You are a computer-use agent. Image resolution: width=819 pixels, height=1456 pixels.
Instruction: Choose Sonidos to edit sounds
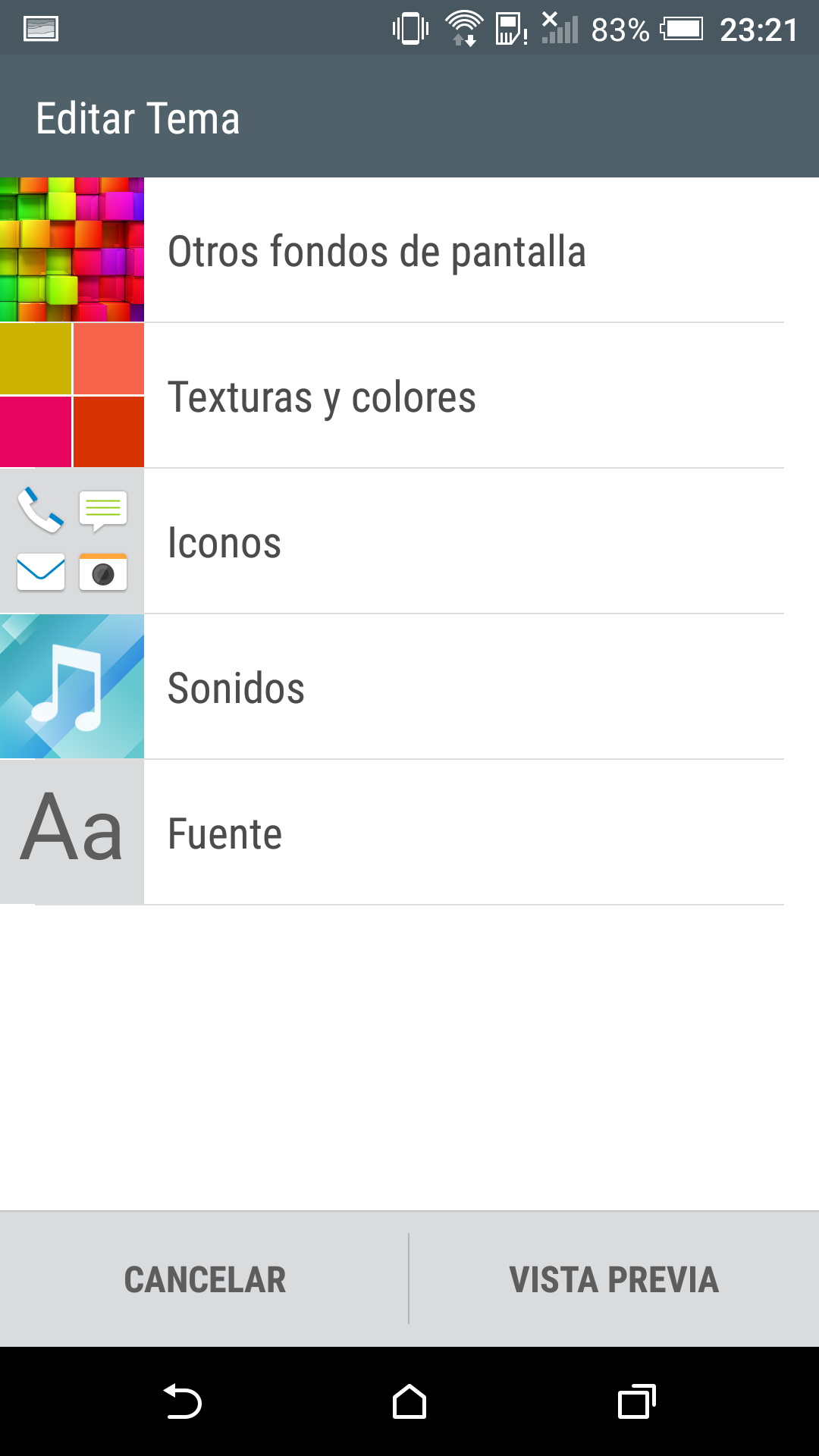pos(409,688)
